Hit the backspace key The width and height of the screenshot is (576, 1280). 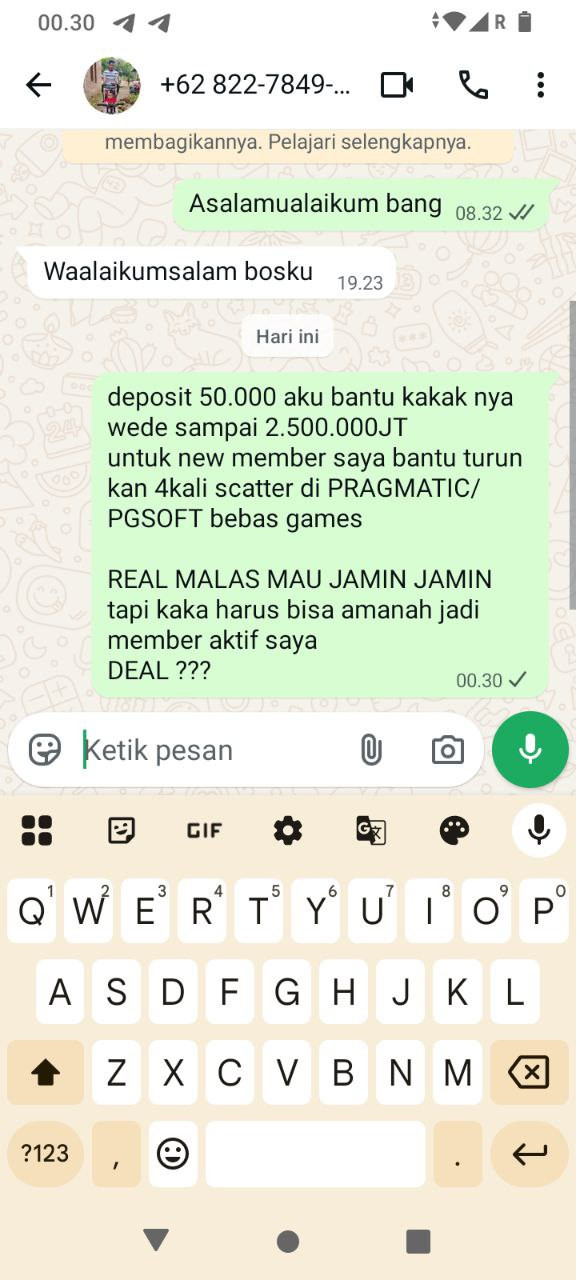527,1073
